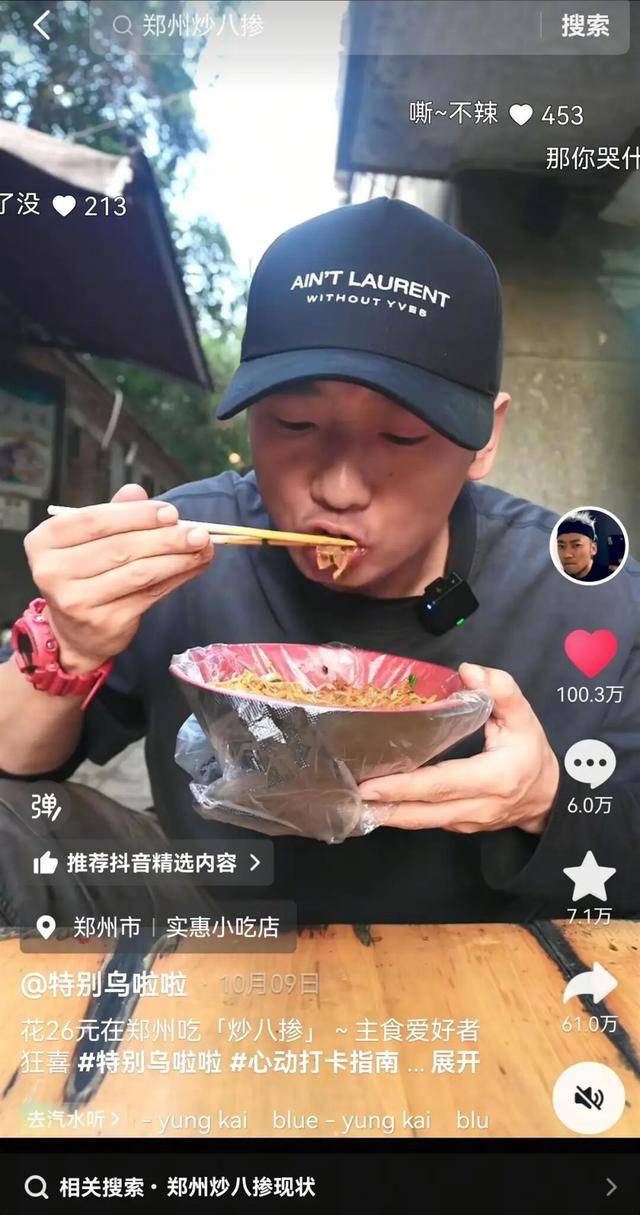Unmute the video sound
Screen dimensions: 640x1215
tap(589, 1098)
